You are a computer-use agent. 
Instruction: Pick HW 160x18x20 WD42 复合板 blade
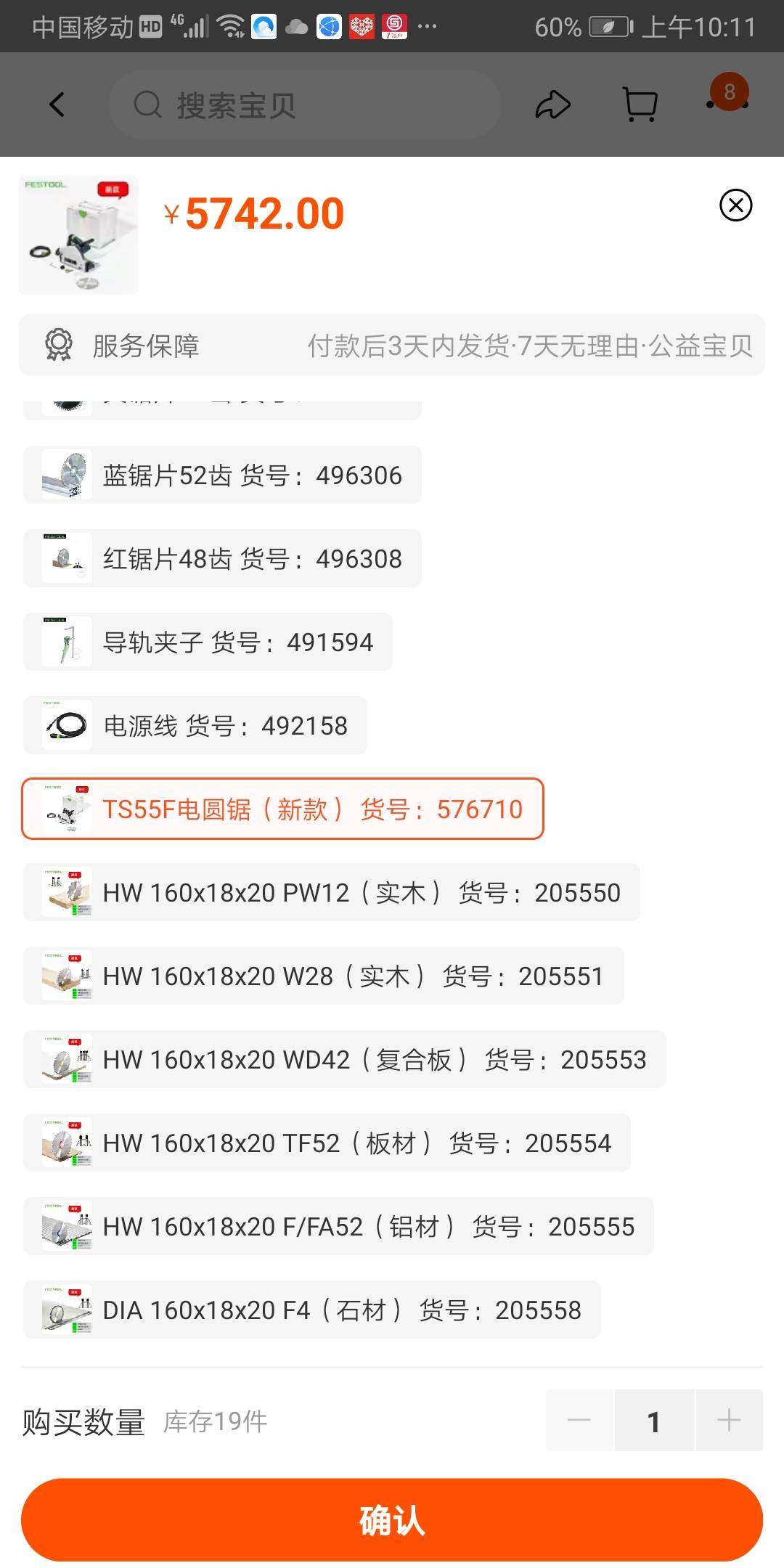pyautogui.click(x=345, y=1060)
